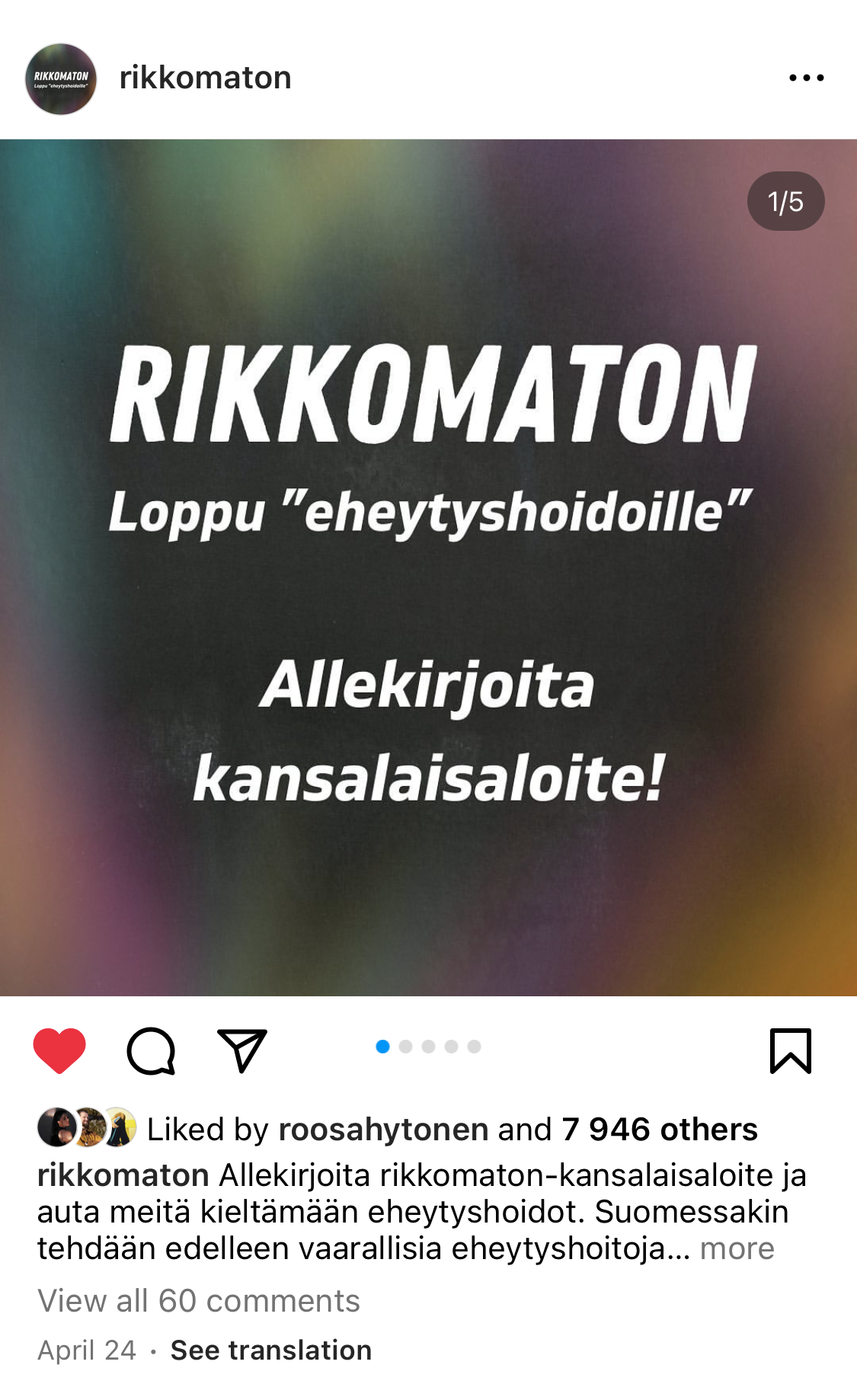Tap See translation for the caption
The height and width of the screenshot is (1400, 857).
[x=271, y=1350]
